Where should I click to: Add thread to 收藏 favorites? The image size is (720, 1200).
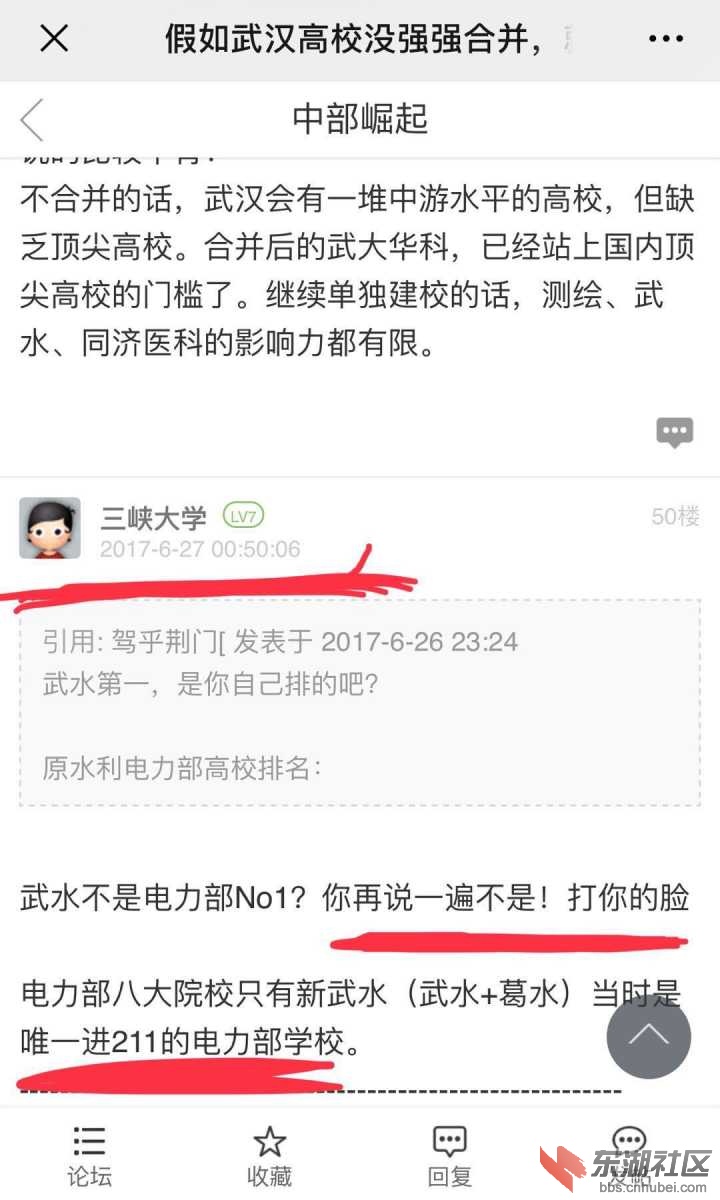pyautogui.click(x=269, y=1156)
